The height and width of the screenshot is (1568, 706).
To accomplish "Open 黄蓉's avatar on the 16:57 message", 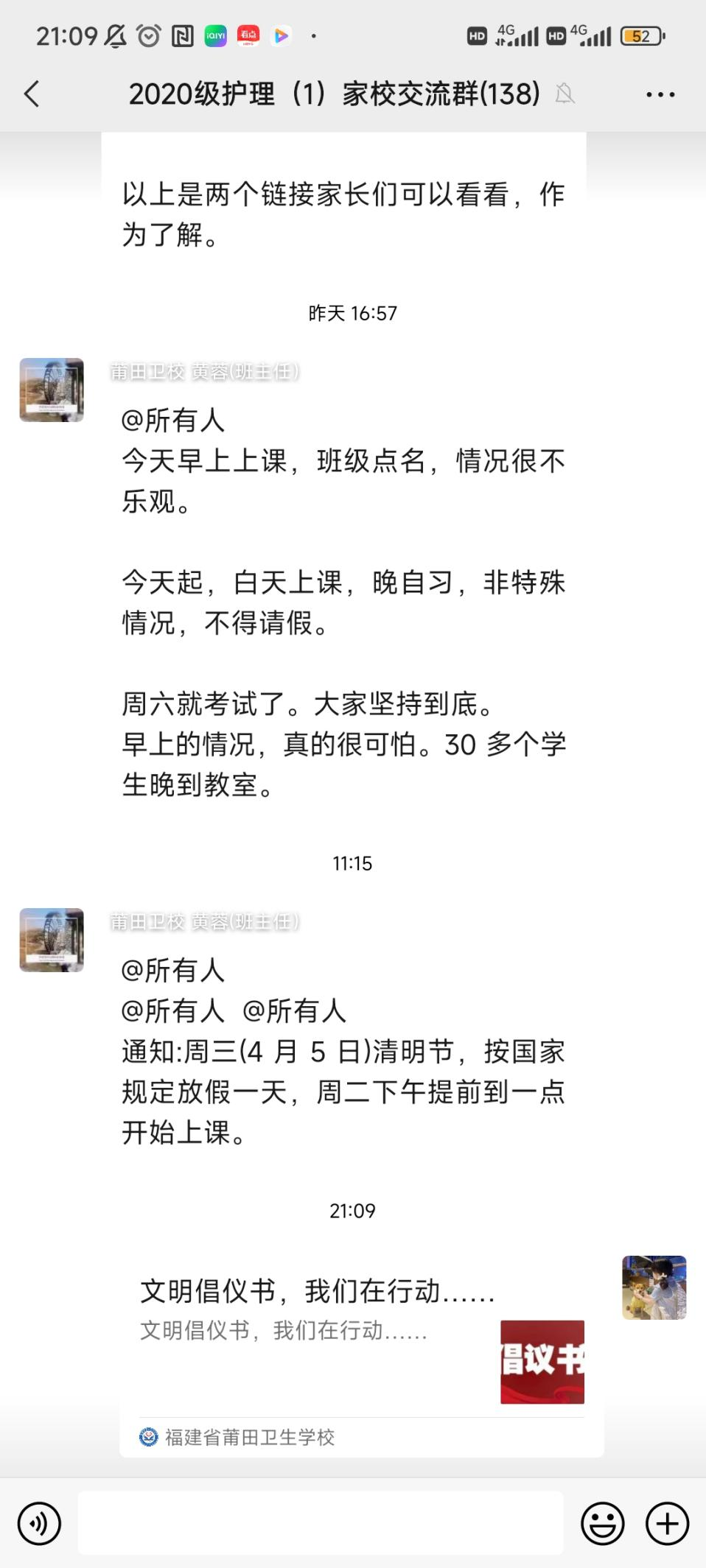I will (x=52, y=390).
